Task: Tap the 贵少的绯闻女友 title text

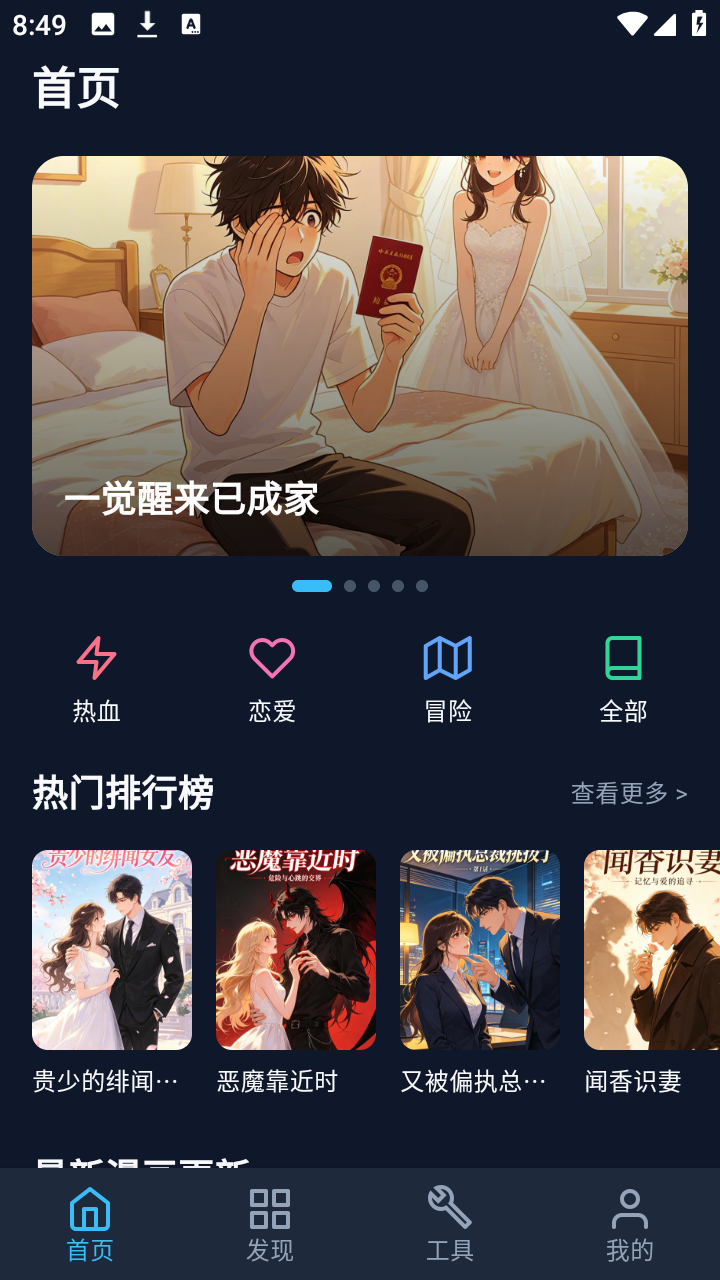Action: click(x=112, y=1081)
